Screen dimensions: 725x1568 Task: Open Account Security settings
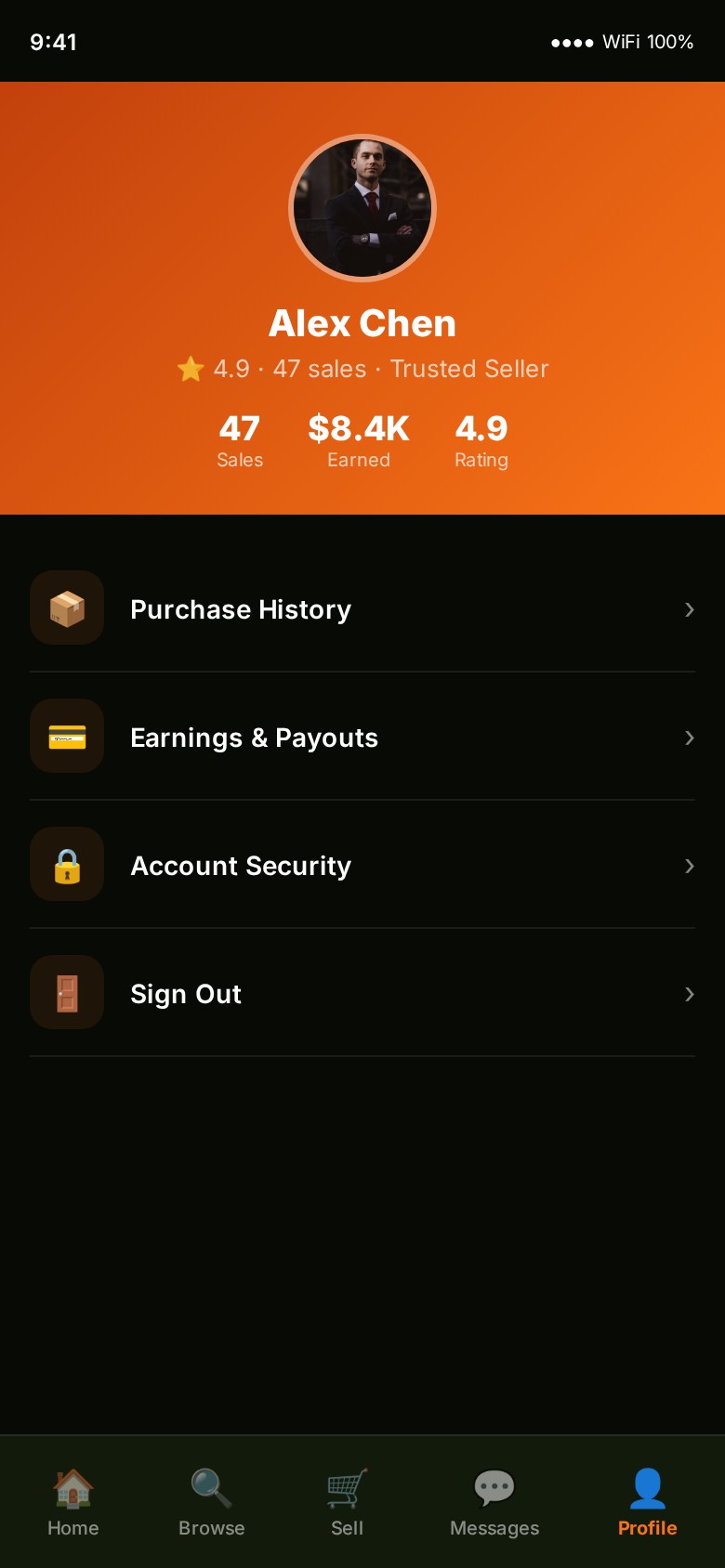(x=362, y=866)
